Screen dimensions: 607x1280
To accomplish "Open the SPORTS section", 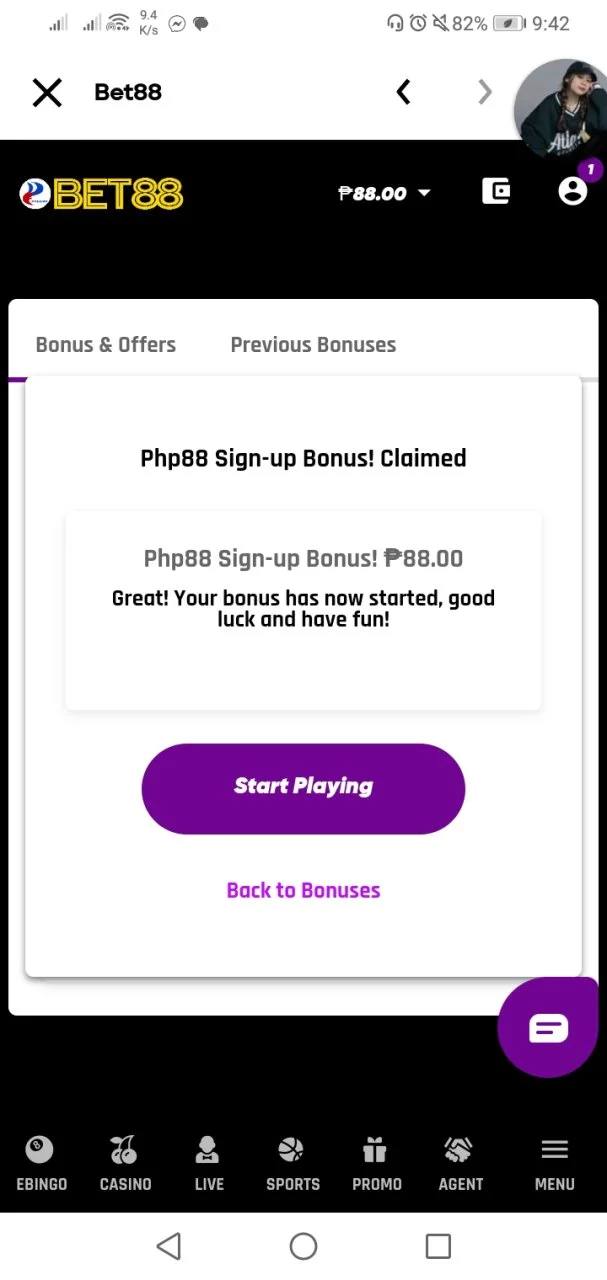I will [293, 1165].
